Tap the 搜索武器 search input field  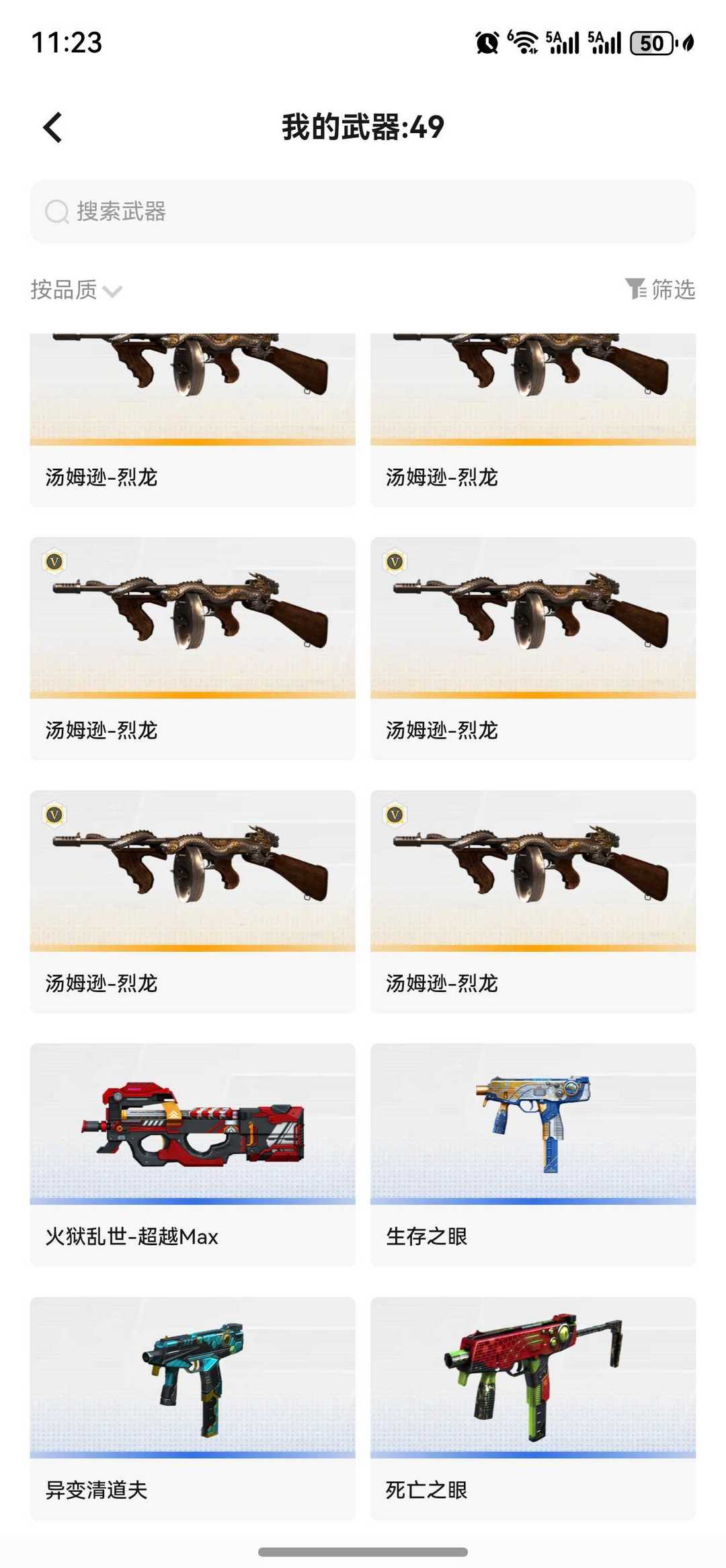coord(363,211)
